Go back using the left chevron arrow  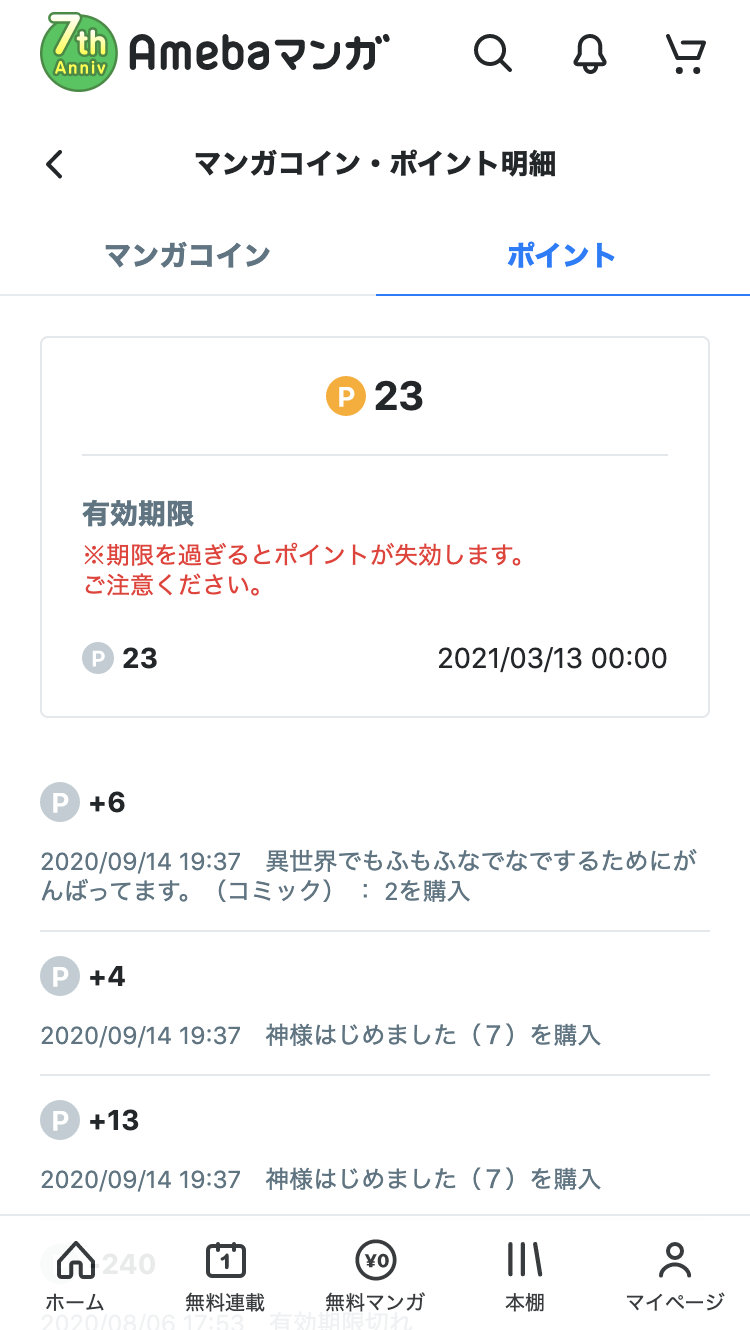coord(55,164)
